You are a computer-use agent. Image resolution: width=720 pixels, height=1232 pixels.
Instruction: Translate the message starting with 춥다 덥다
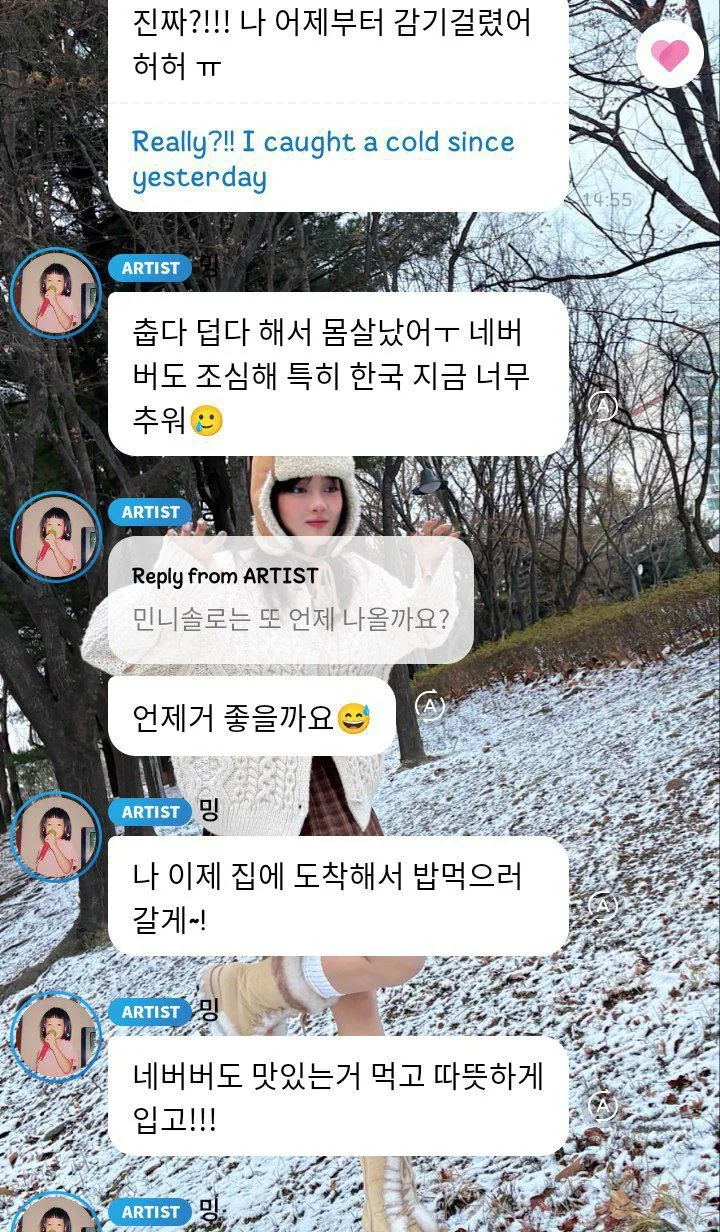(602, 405)
